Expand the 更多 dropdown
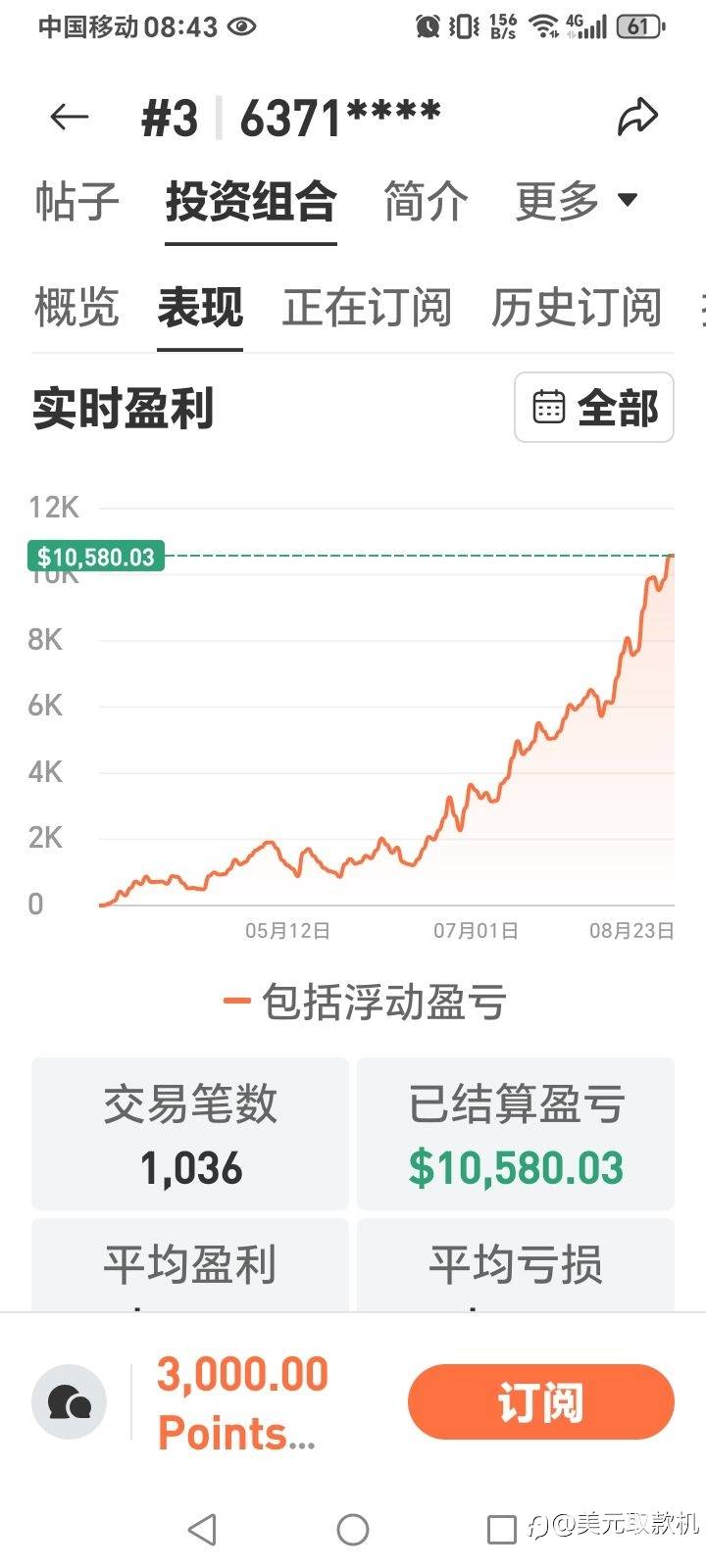 click(x=577, y=202)
